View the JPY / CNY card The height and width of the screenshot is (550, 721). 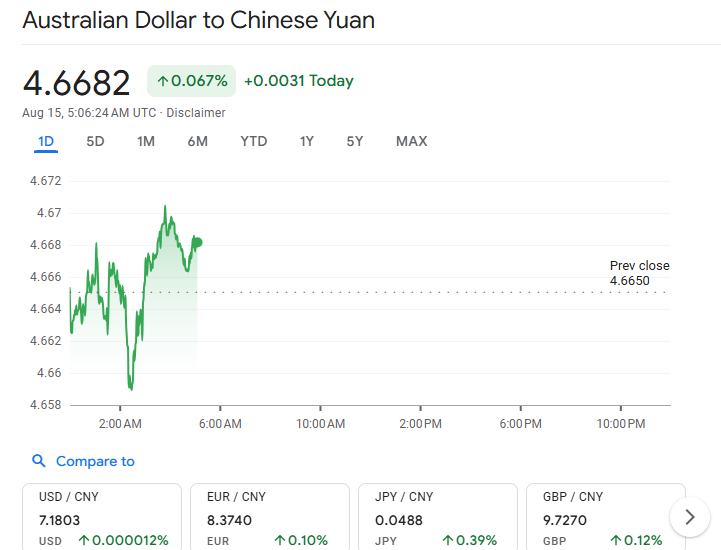pyautogui.click(x=438, y=517)
